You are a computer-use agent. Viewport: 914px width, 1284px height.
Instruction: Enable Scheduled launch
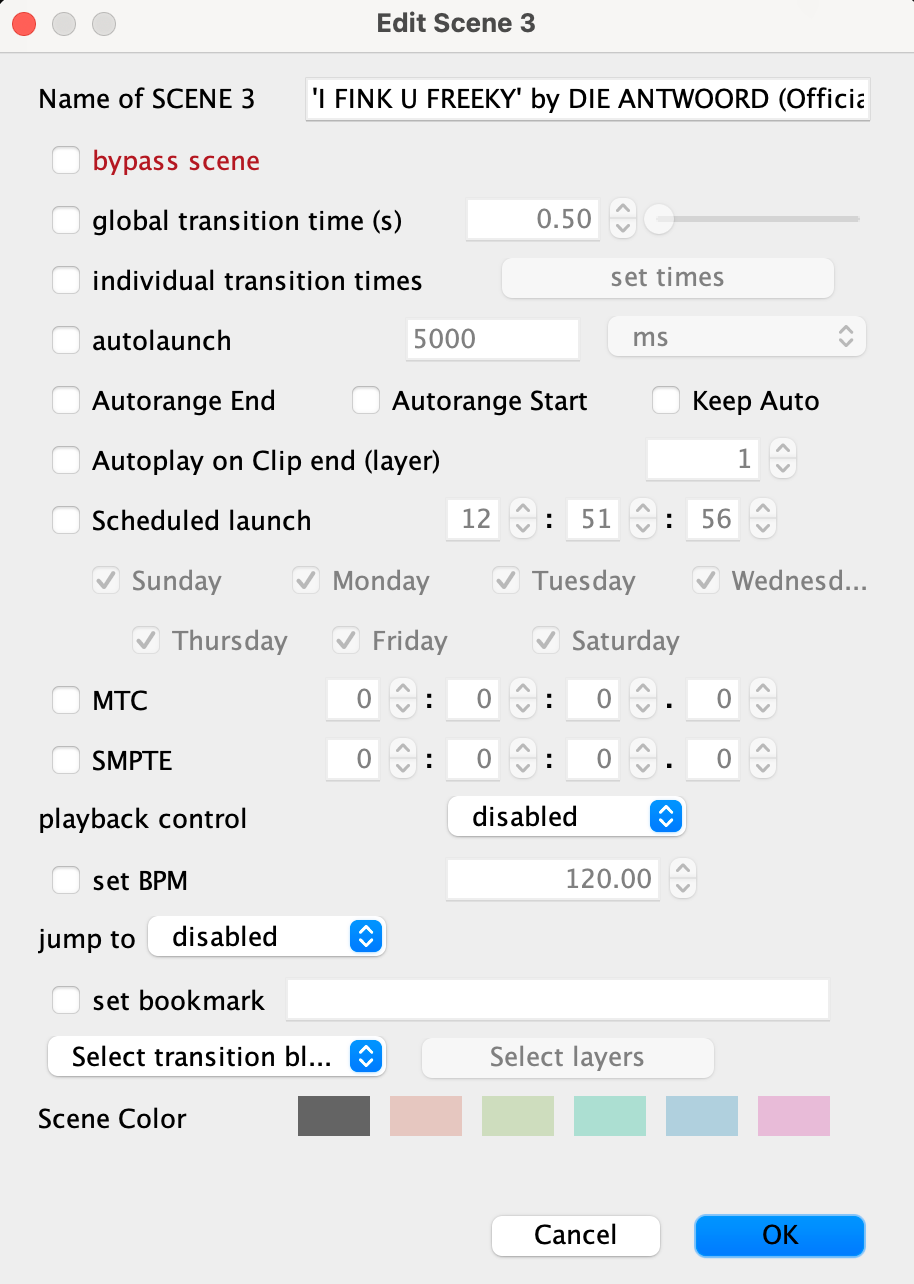[x=66, y=520]
